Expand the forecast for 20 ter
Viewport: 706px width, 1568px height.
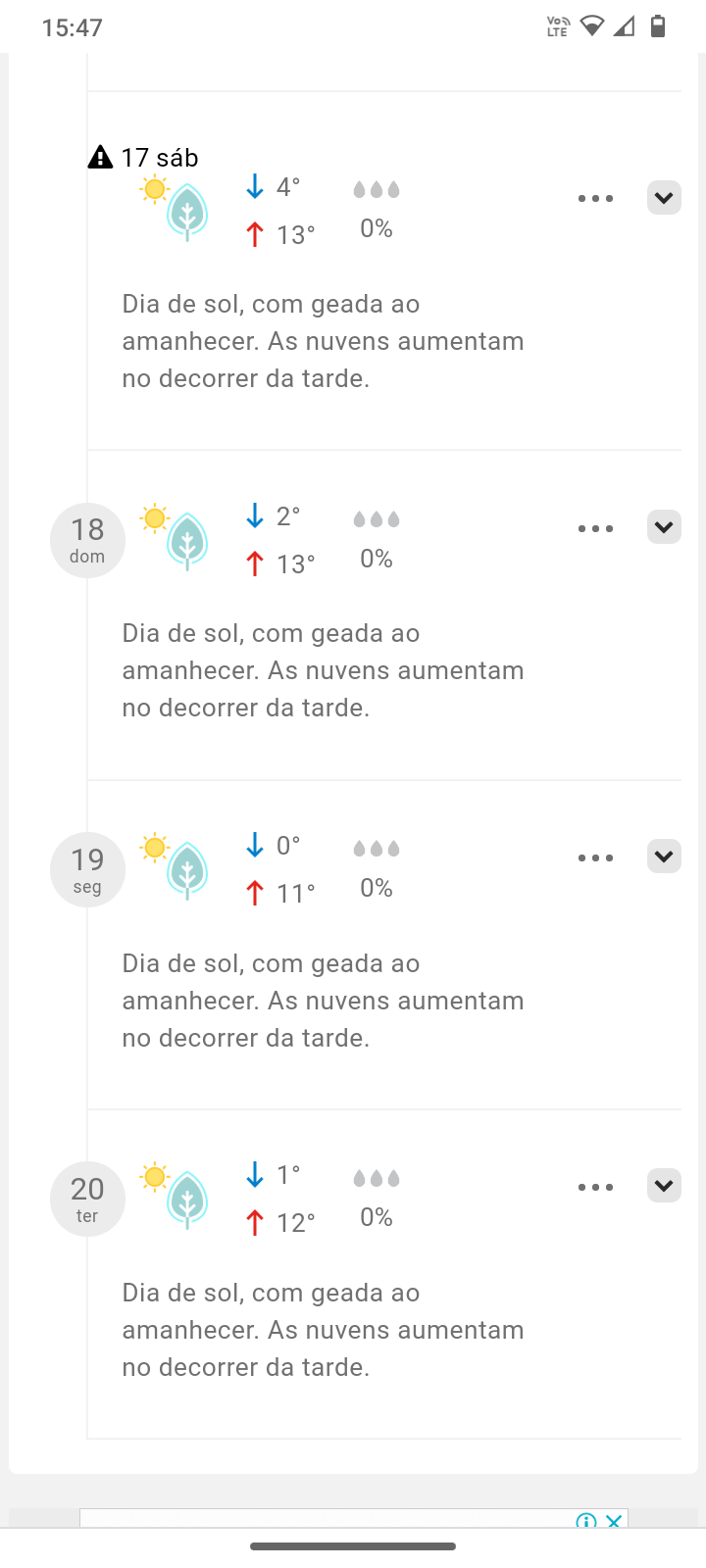point(664,1186)
